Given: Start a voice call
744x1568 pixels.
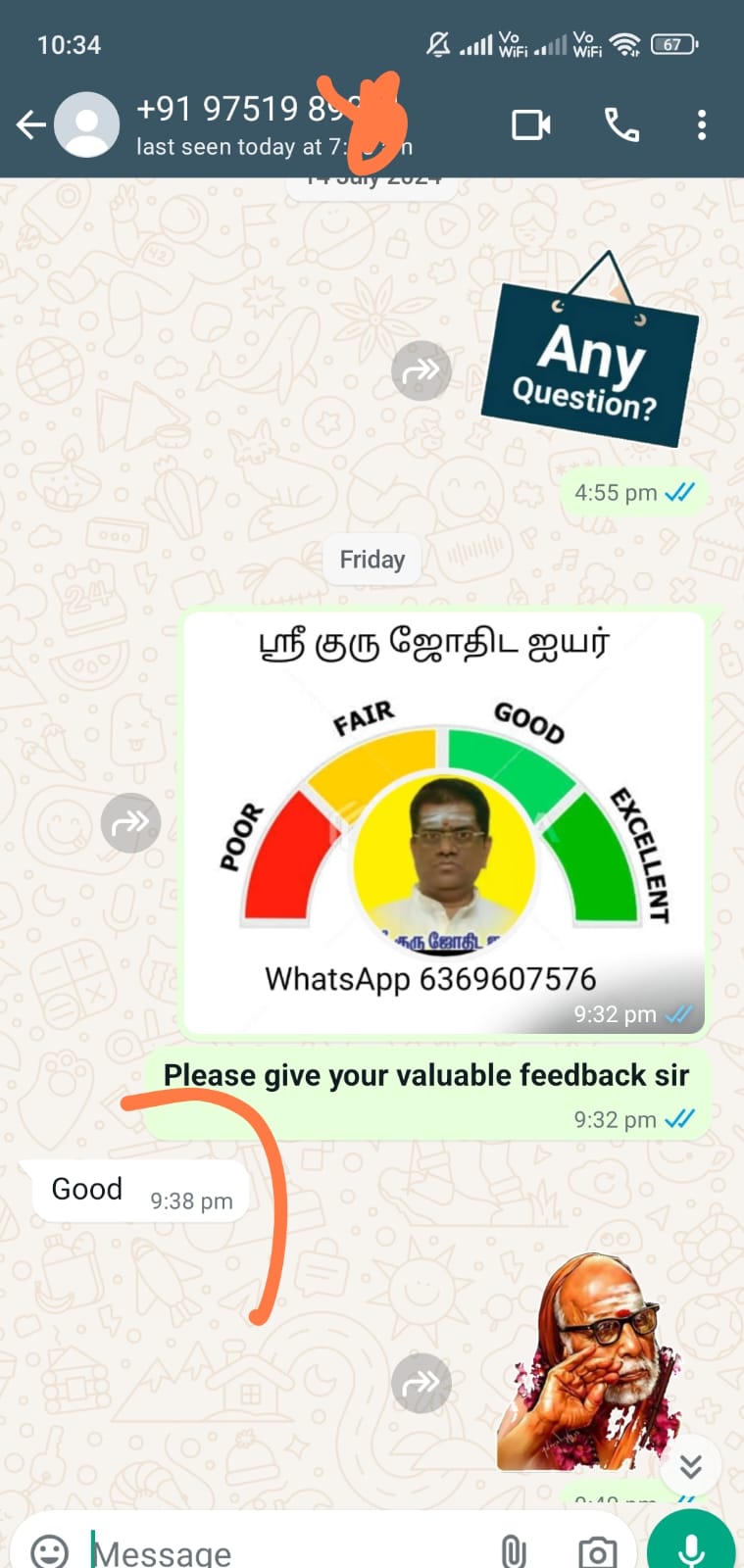Looking at the screenshot, I should pos(621,124).
